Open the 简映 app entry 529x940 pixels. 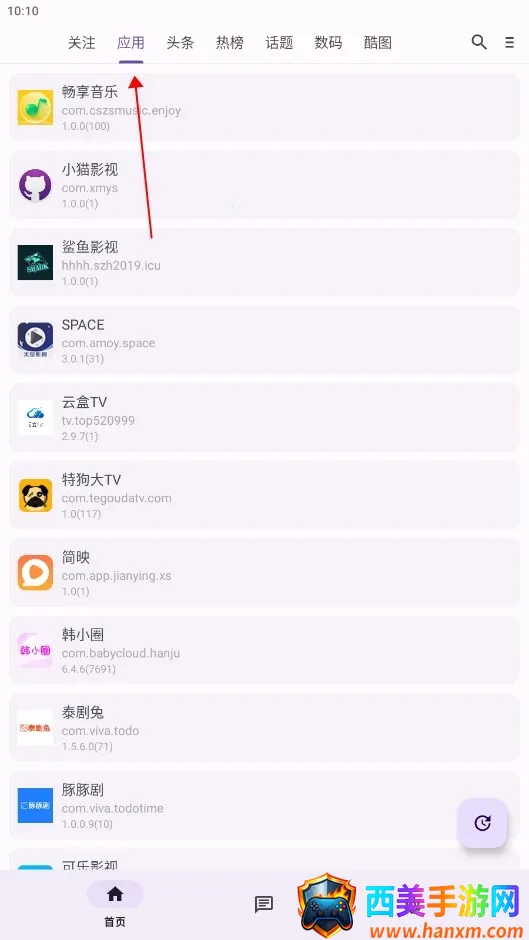[x=264, y=573]
